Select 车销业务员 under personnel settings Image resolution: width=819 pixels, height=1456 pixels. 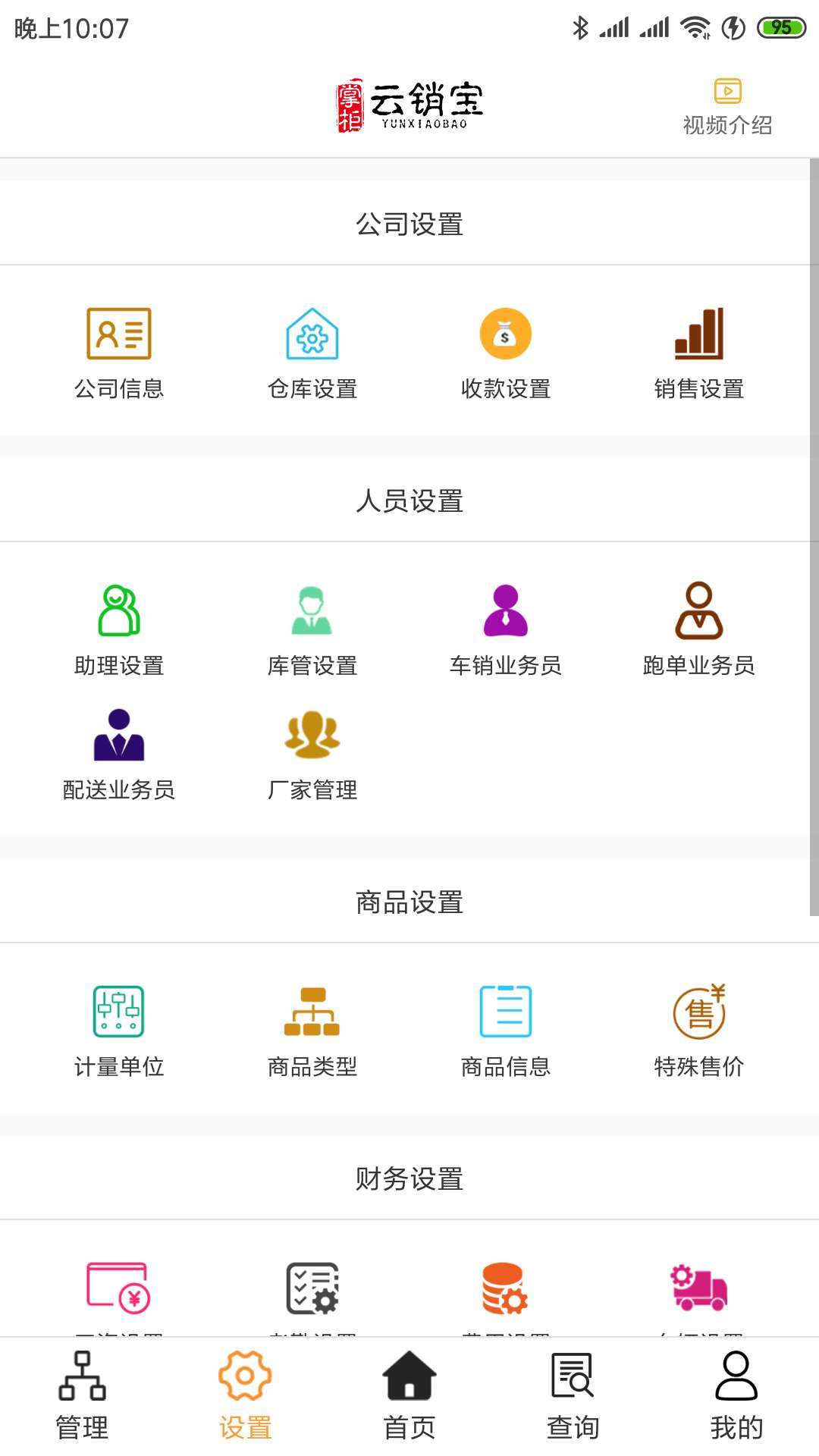click(506, 629)
